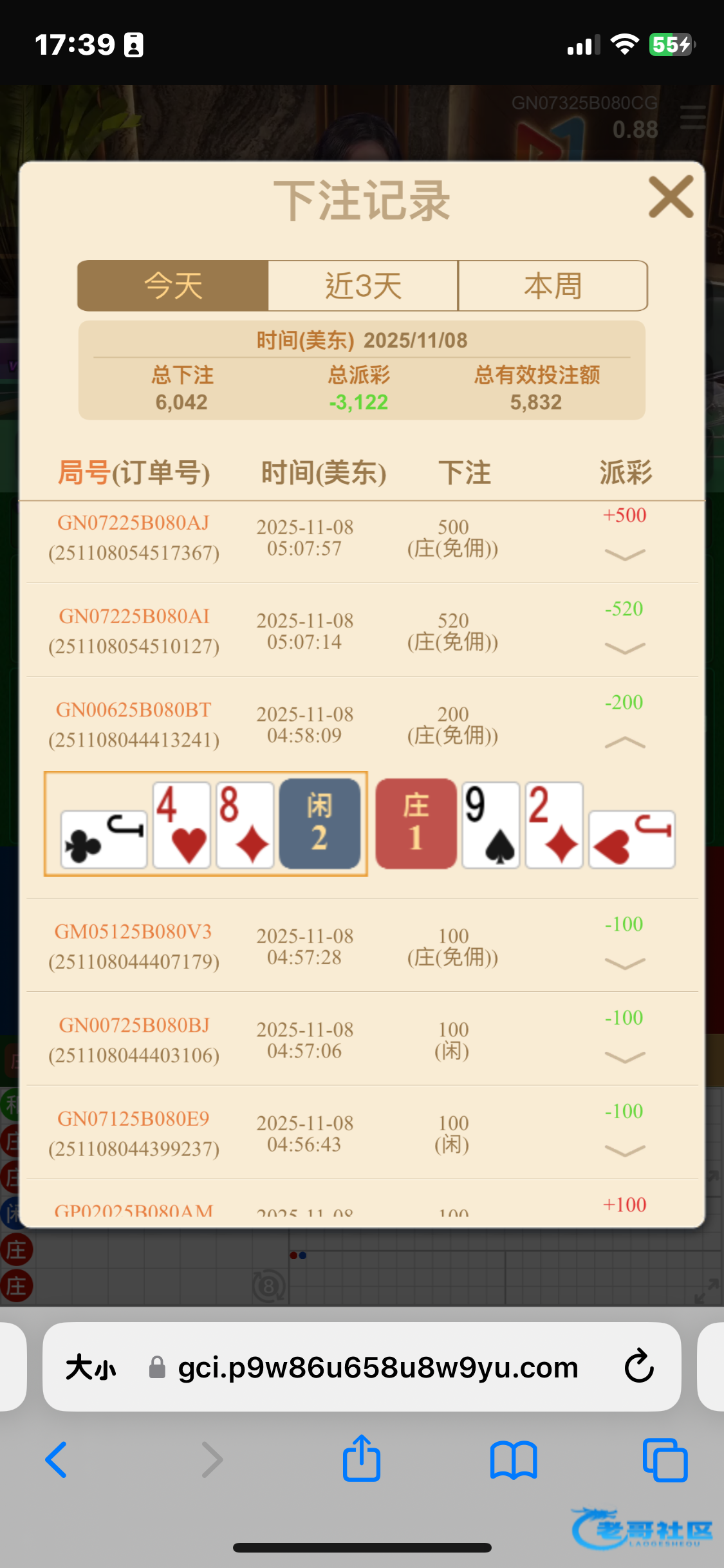This screenshot has width=724, height=1568.
Task: Switch to the 近3天 tab
Action: point(363,286)
